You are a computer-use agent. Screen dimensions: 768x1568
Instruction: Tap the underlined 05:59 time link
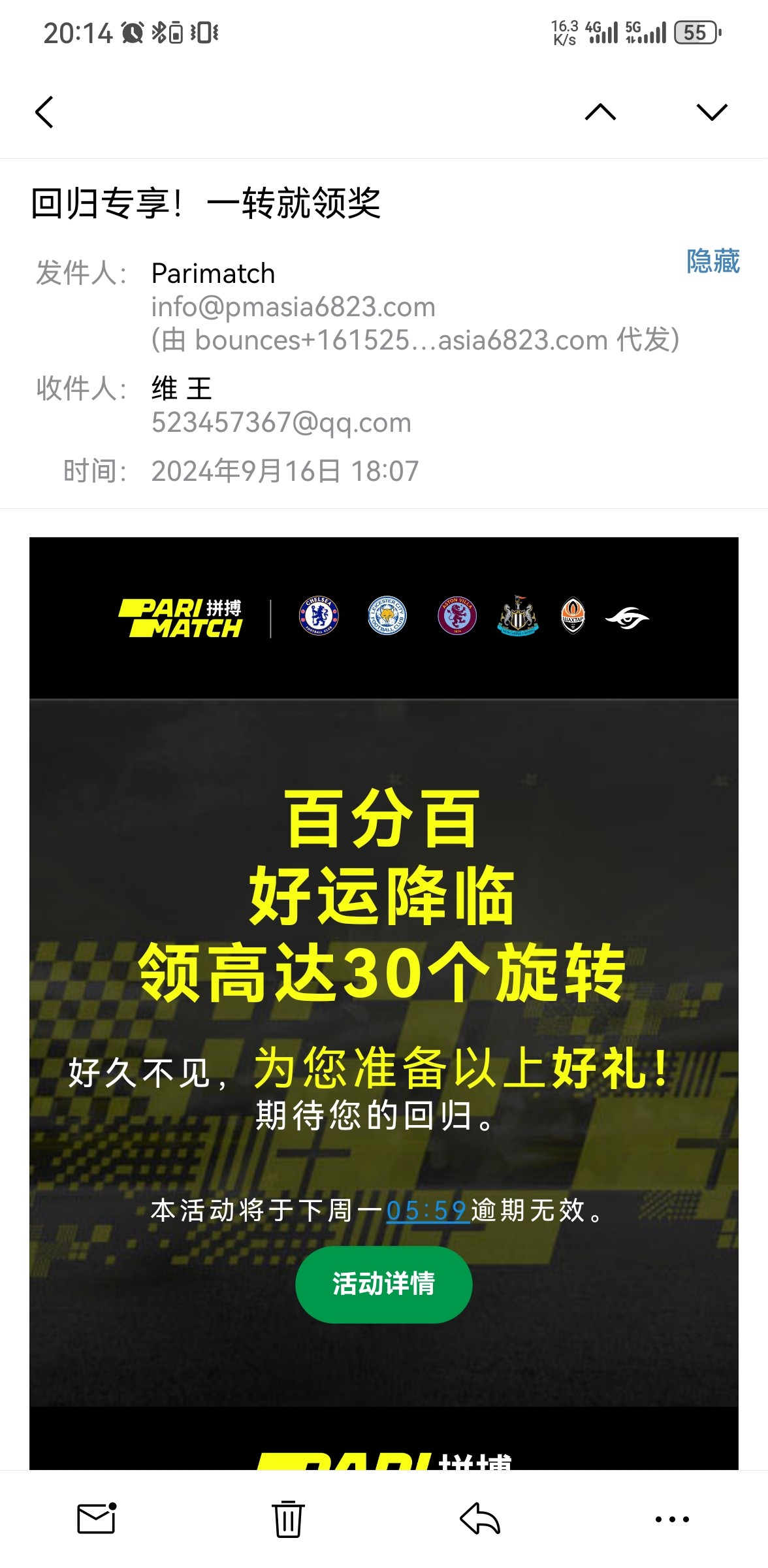tap(428, 1211)
